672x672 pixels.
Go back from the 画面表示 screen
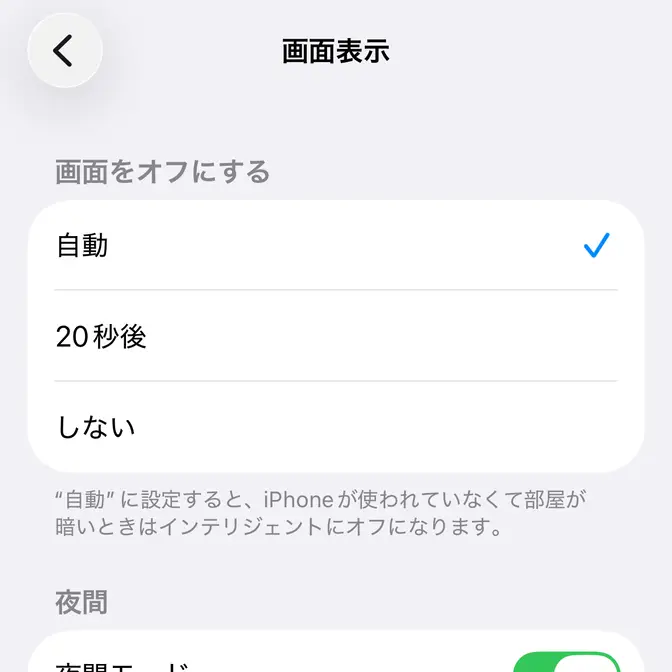click(64, 50)
